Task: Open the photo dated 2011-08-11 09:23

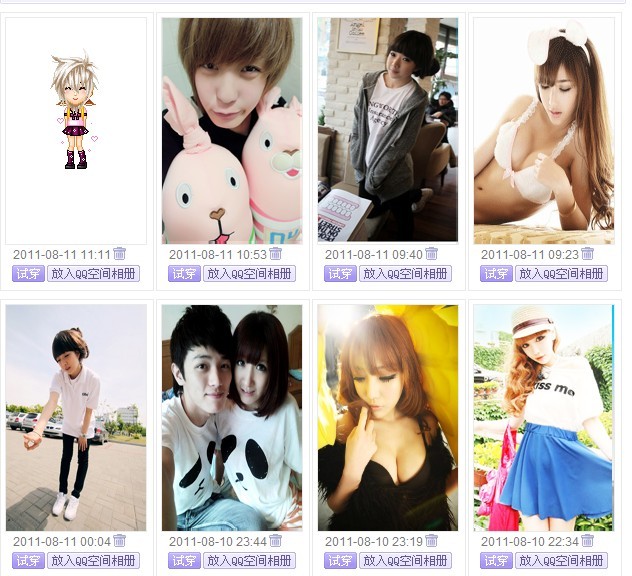Action: (x=543, y=130)
